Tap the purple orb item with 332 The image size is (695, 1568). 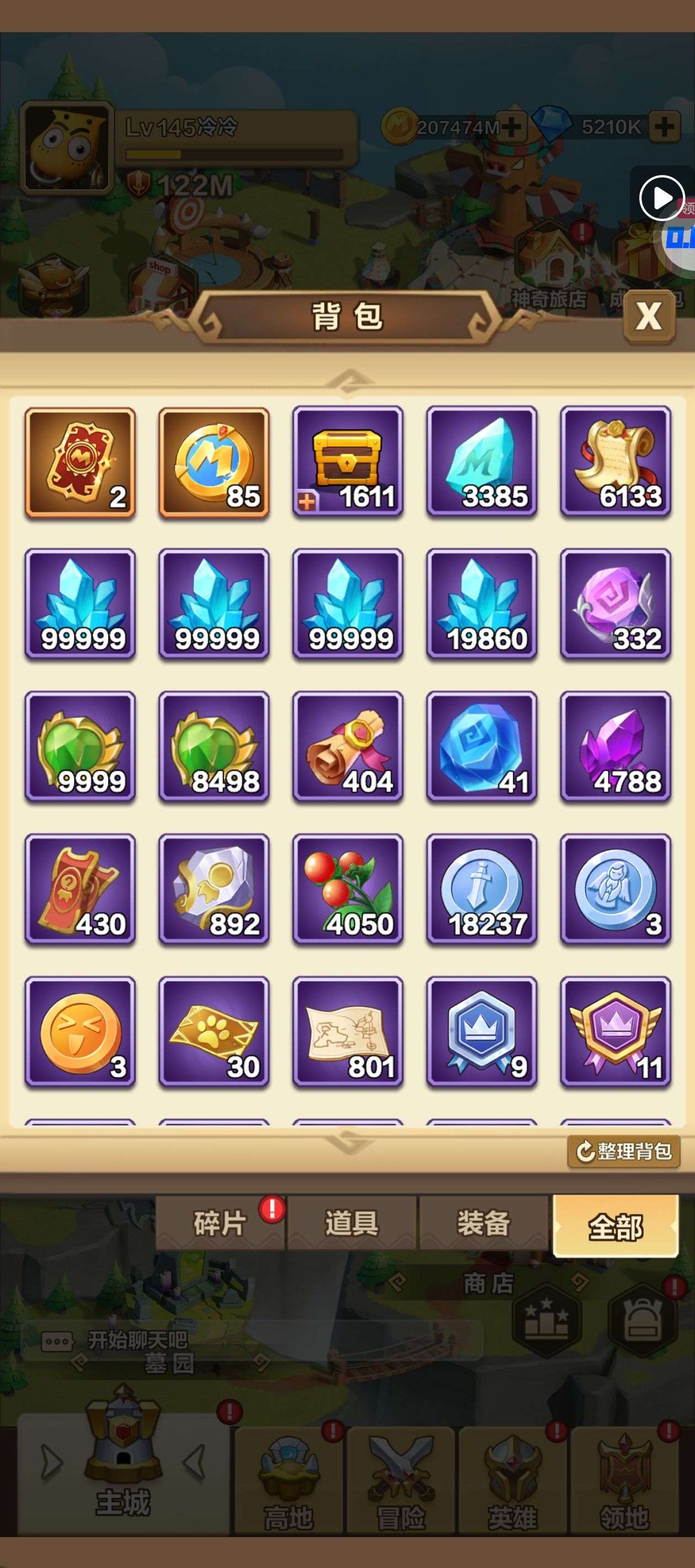(x=615, y=604)
